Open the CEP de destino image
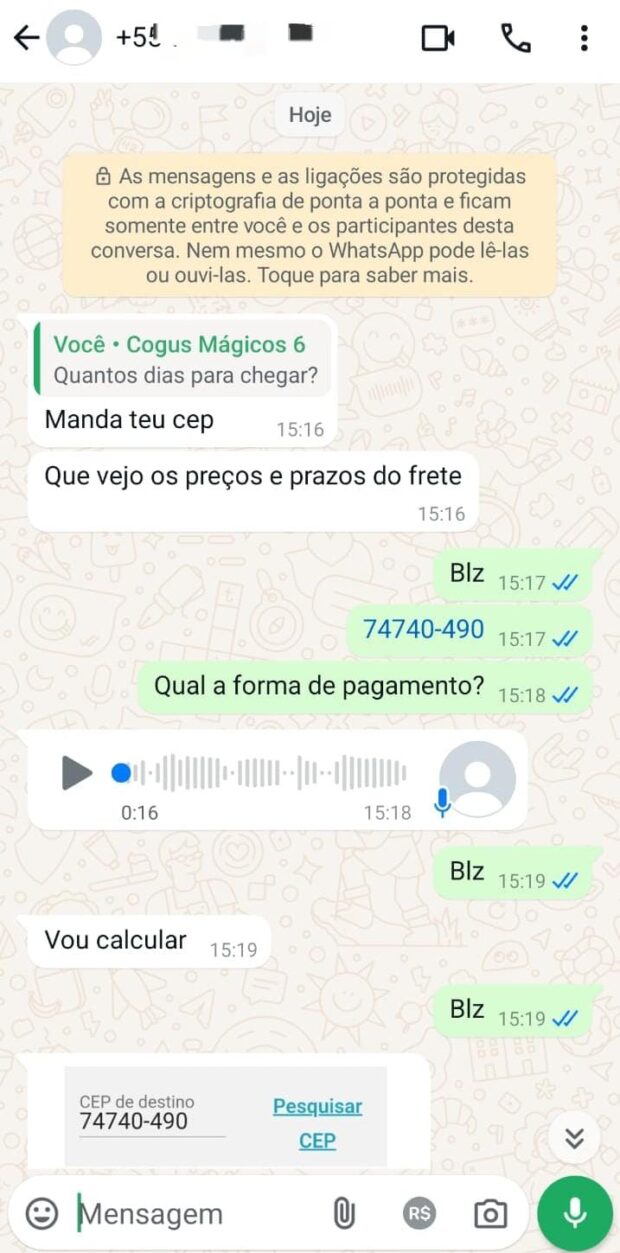 click(225, 1115)
